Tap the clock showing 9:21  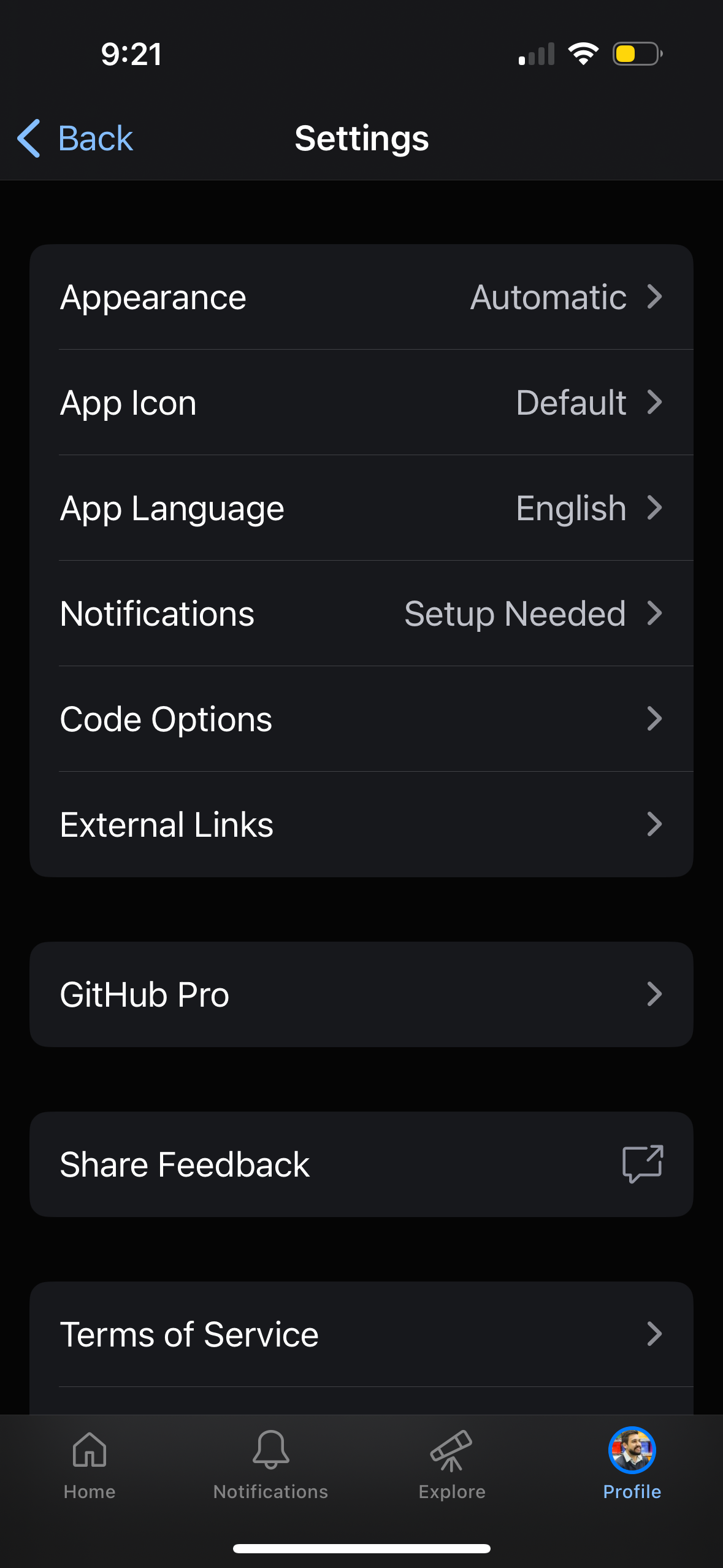coord(131,53)
